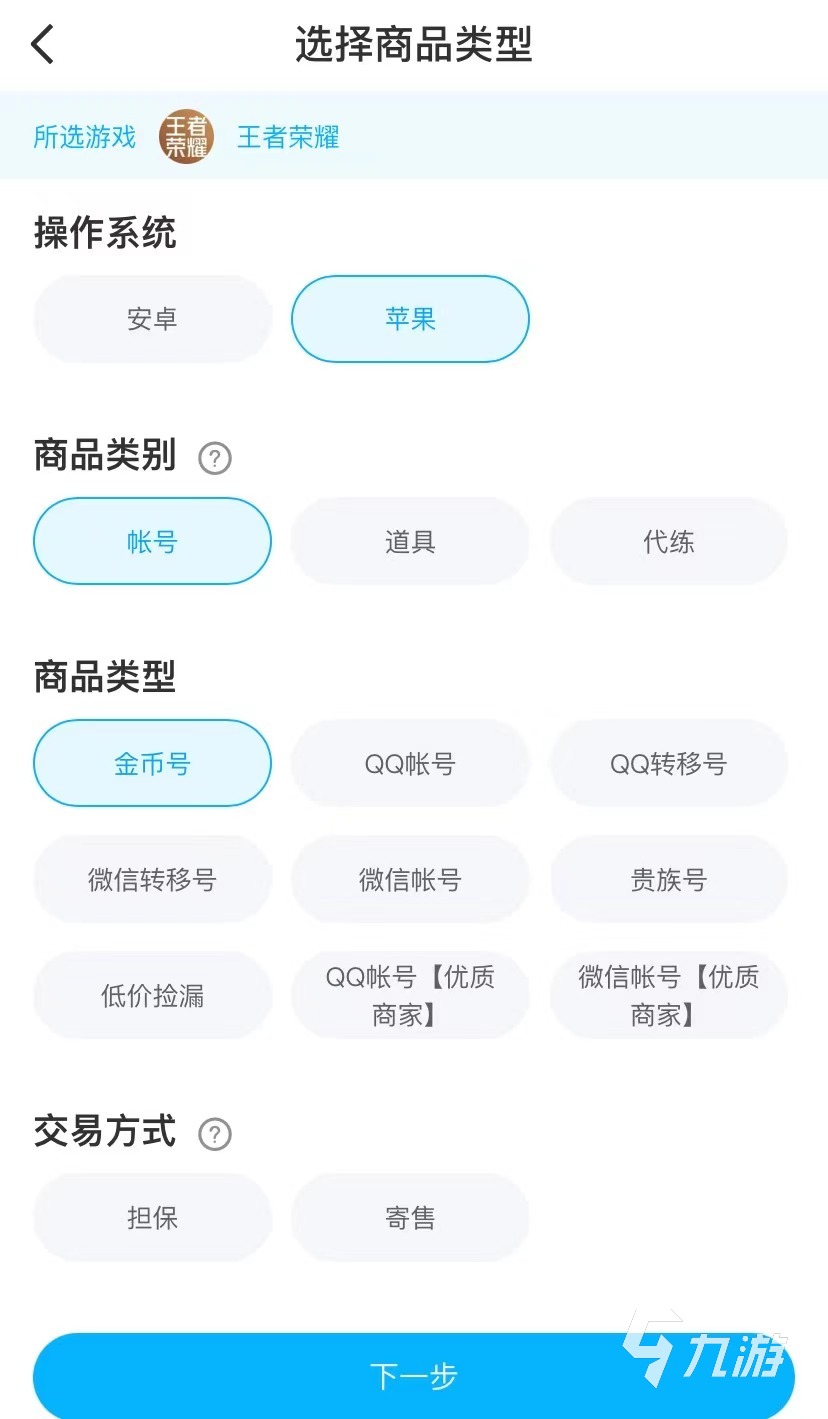Image resolution: width=828 pixels, height=1419 pixels.
Task: Continue with the 下一步 button
Action: 413,1376
